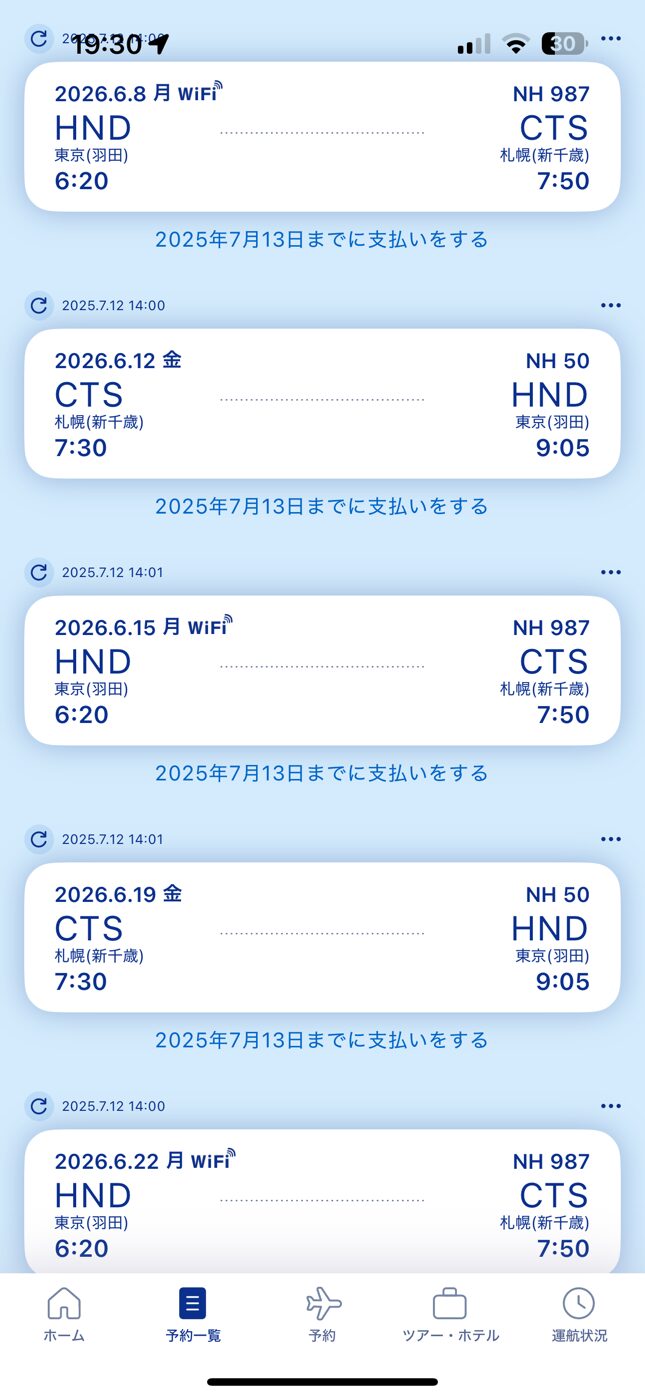Open the overflow menu above the 2026.6.15 flight
645x1398 pixels.
(x=611, y=573)
